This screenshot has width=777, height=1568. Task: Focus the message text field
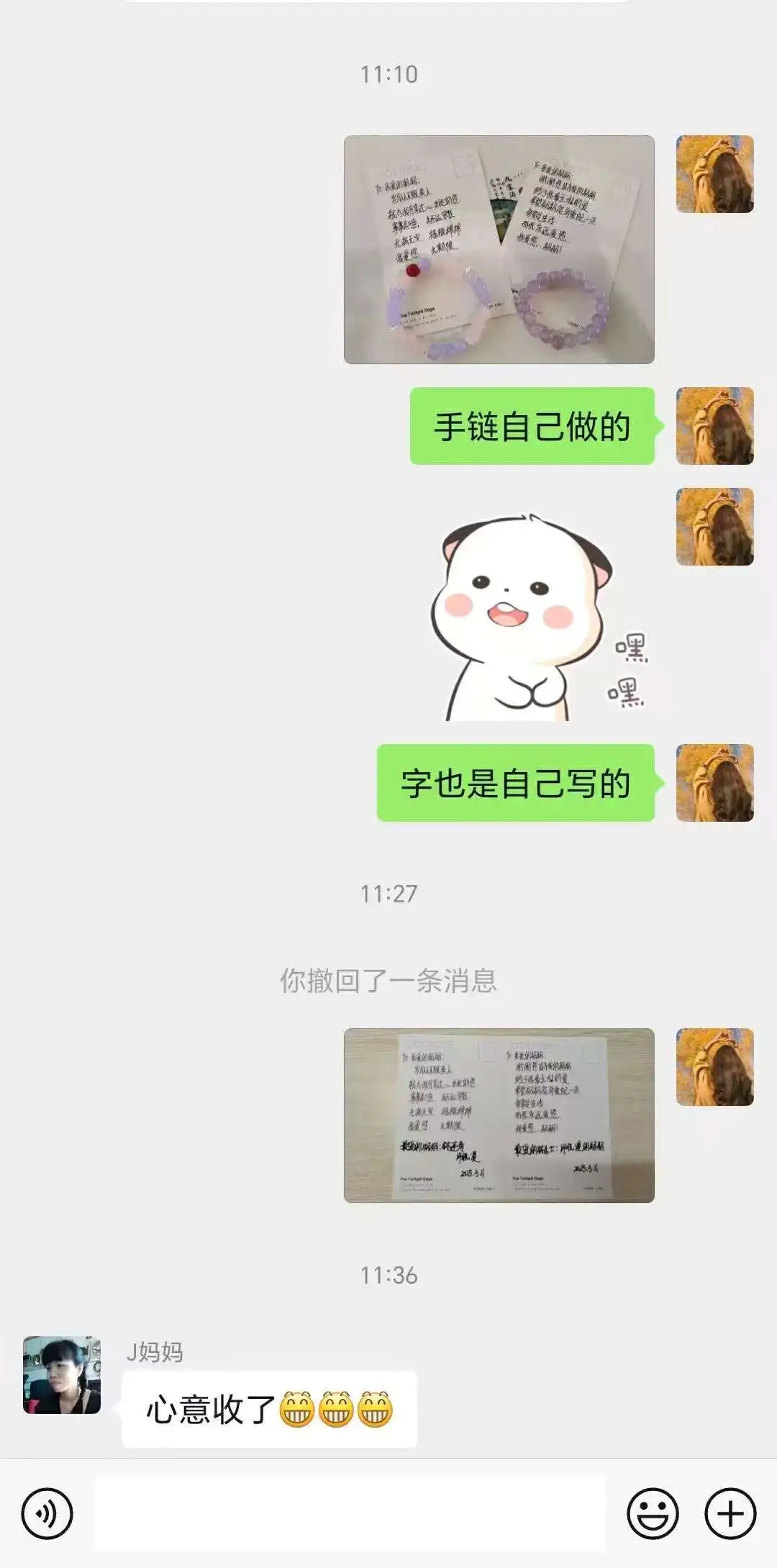click(x=350, y=1514)
